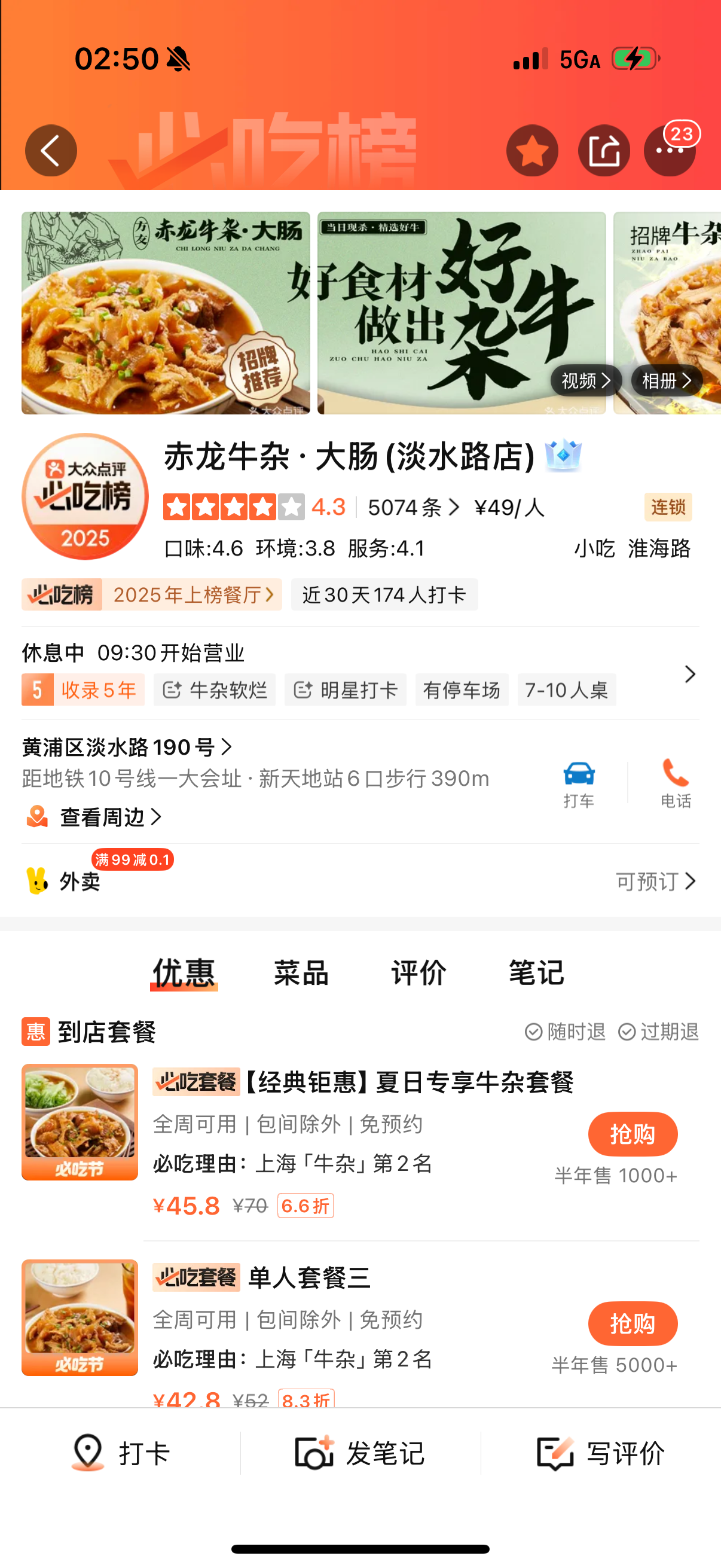The width and height of the screenshot is (721, 1568).
Task: Tap 打车 to hail a ride
Action: pos(579,783)
